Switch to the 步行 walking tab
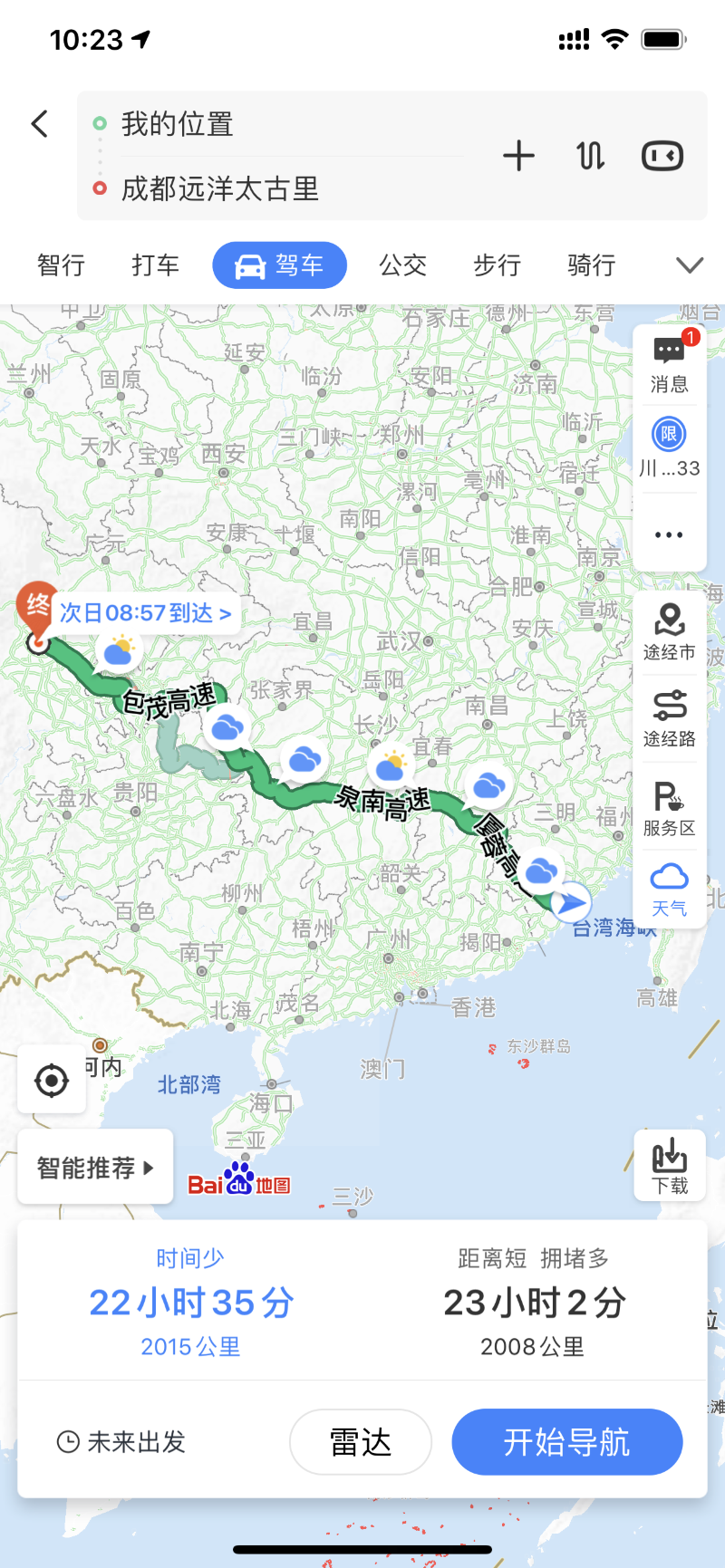This screenshot has width=725, height=1568. pyautogui.click(x=497, y=265)
